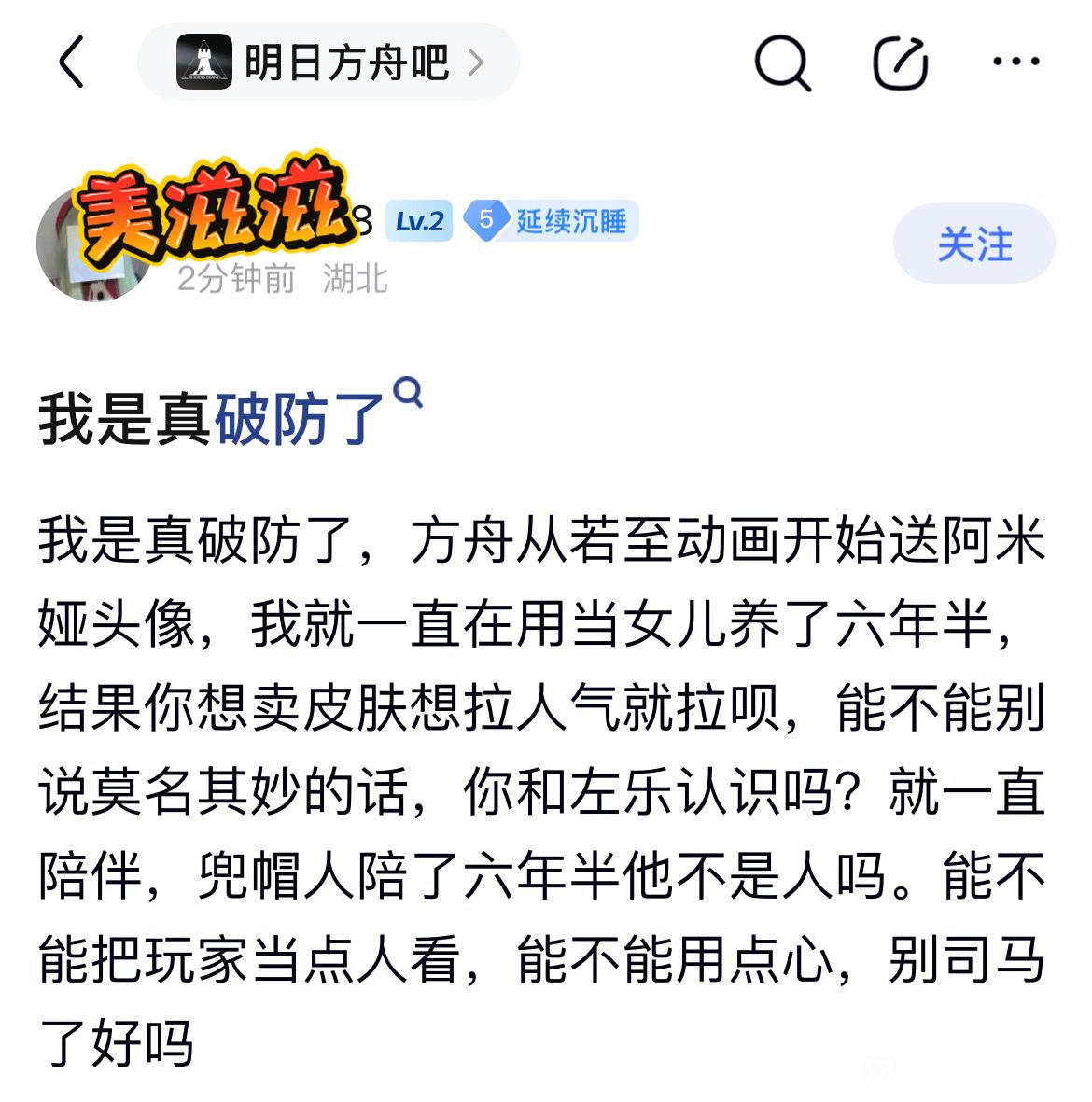Tap the share/edit icon in the top bar
Screen dimensions: 1092x1102
click(900, 63)
